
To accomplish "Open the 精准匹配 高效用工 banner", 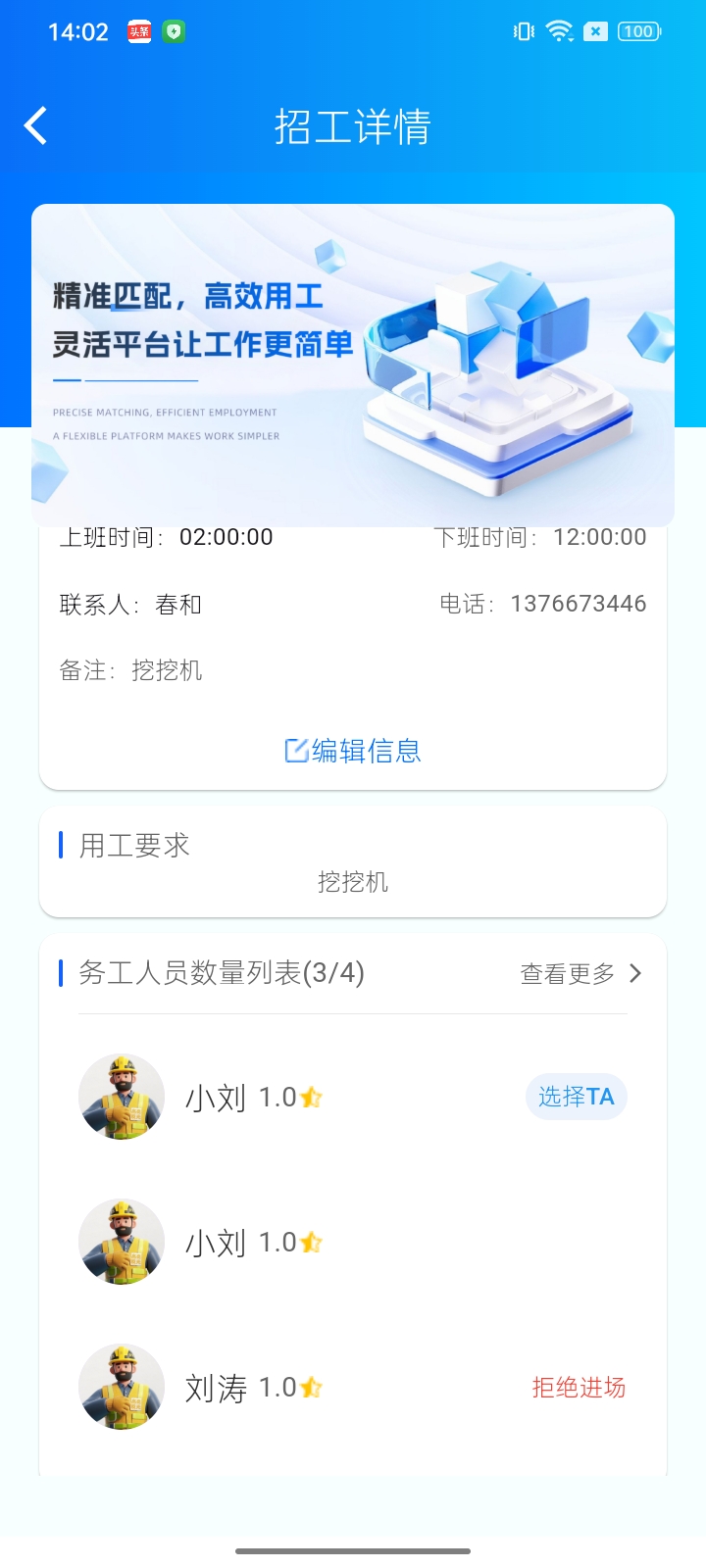I will [353, 365].
